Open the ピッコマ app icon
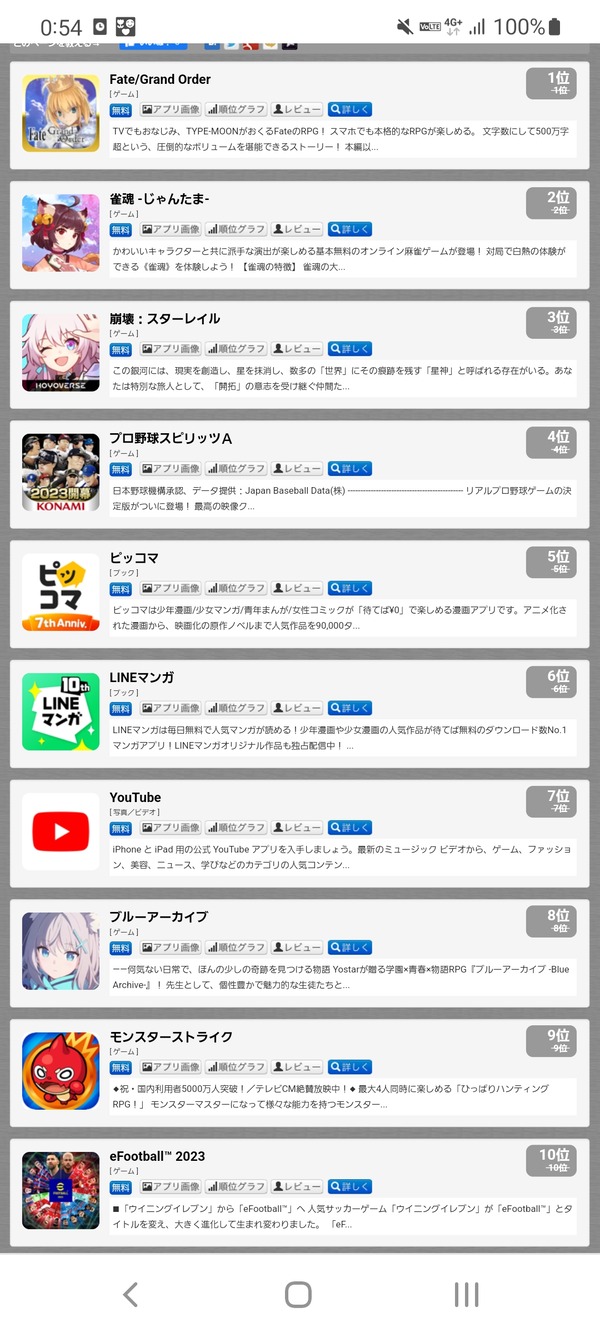This screenshot has height=1333, width=600. tap(61, 592)
